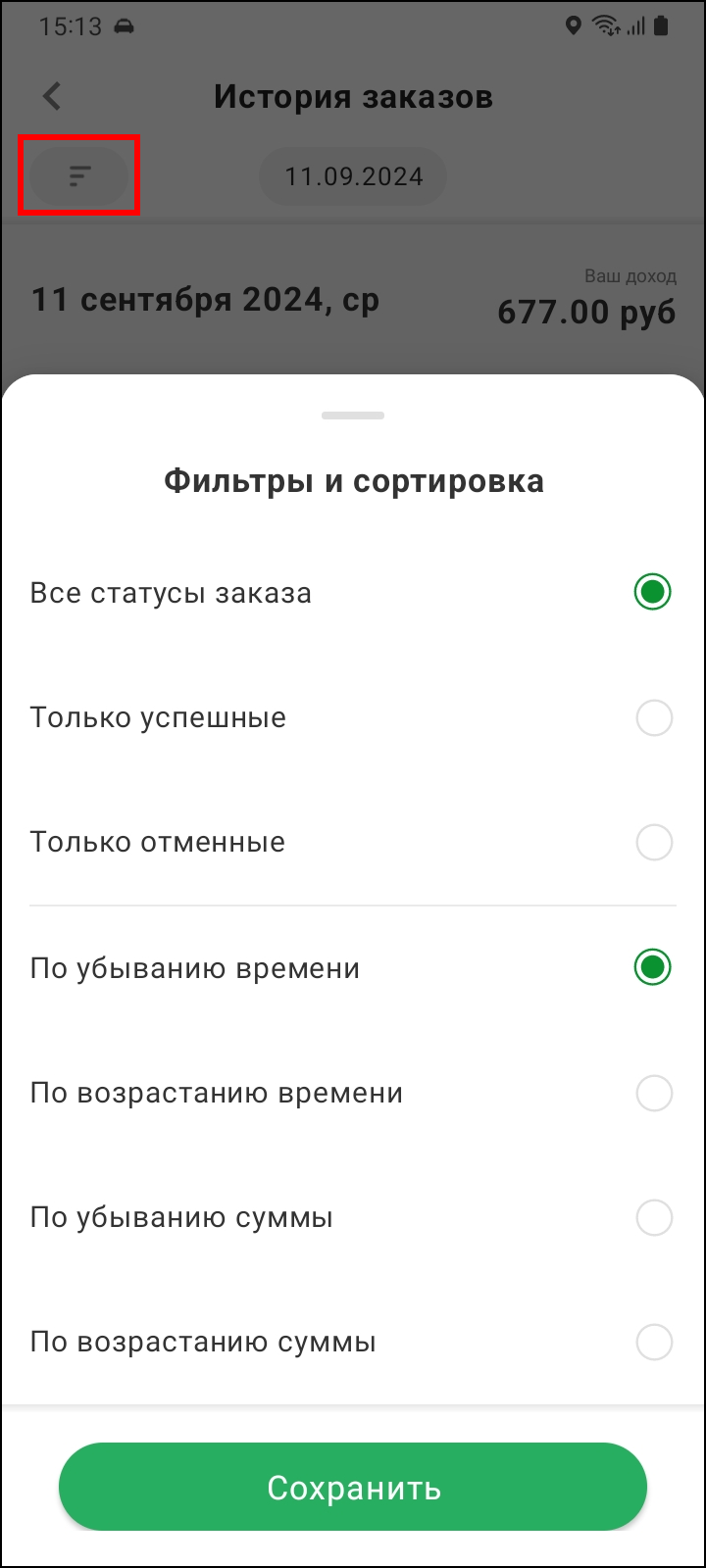The height and width of the screenshot is (1568, 706).
Task: Select 'Только отменные' filter
Action: 653,842
